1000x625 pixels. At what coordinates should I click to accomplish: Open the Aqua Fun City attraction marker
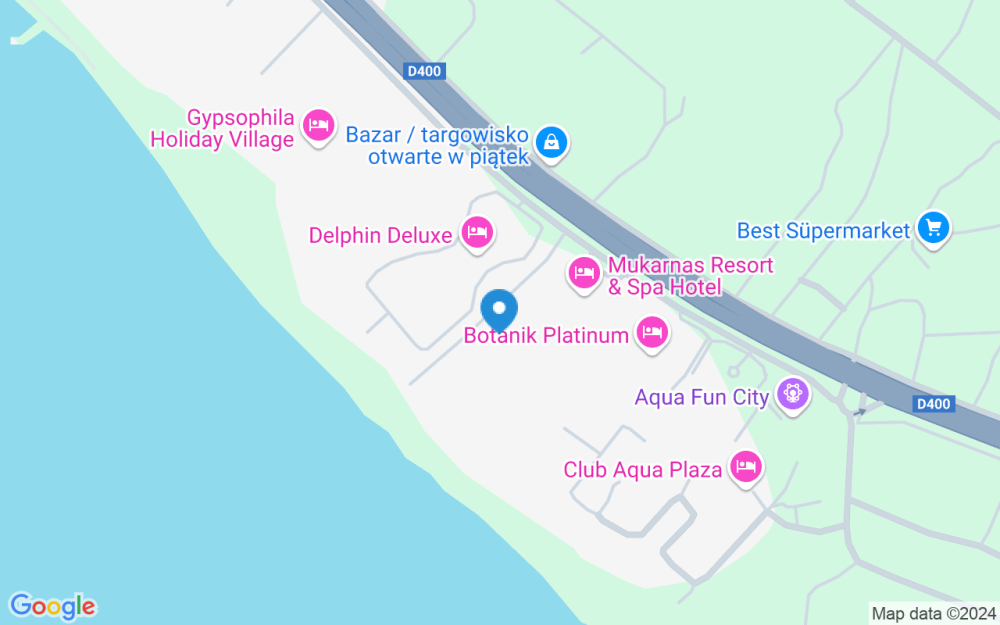click(x=793, y=393)
